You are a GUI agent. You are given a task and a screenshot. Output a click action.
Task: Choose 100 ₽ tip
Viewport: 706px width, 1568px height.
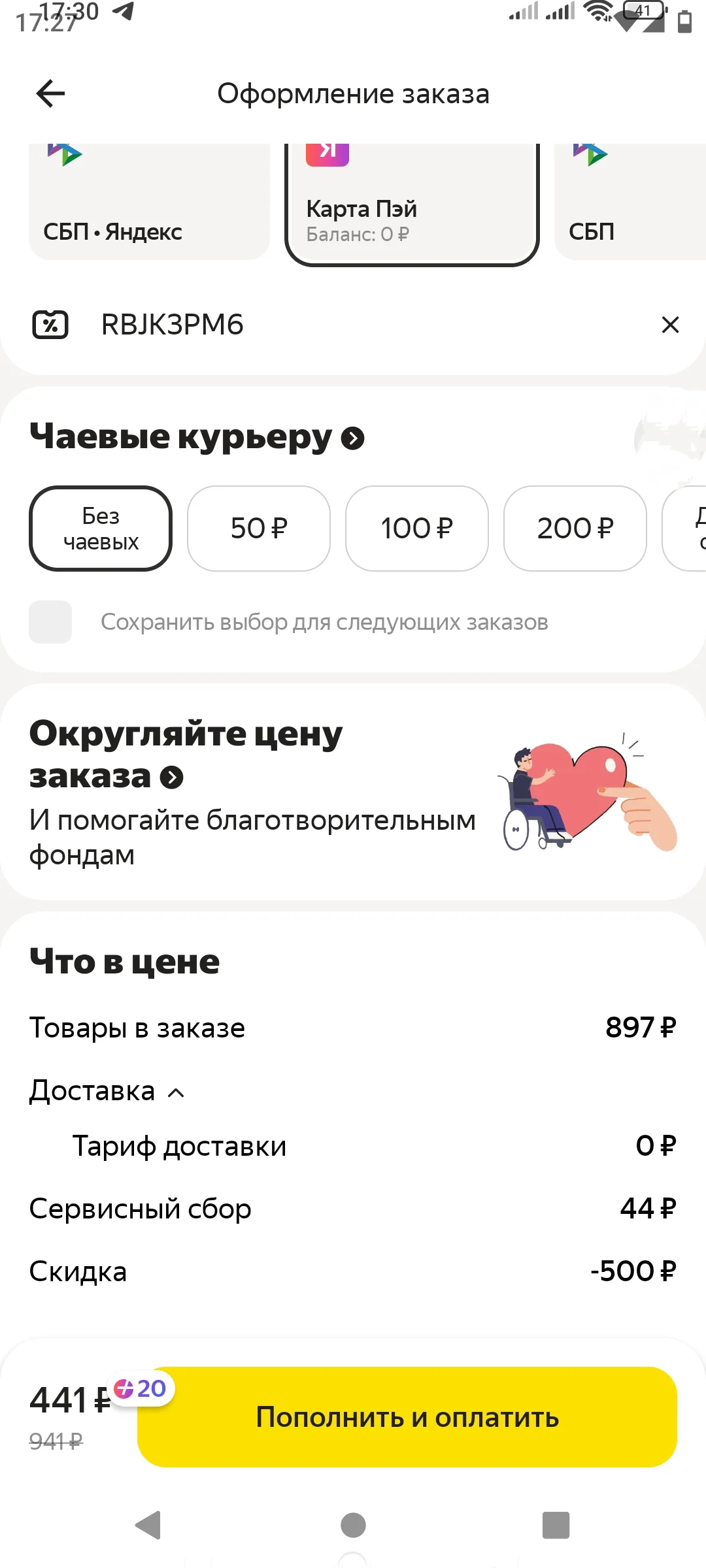click(417, 529)
